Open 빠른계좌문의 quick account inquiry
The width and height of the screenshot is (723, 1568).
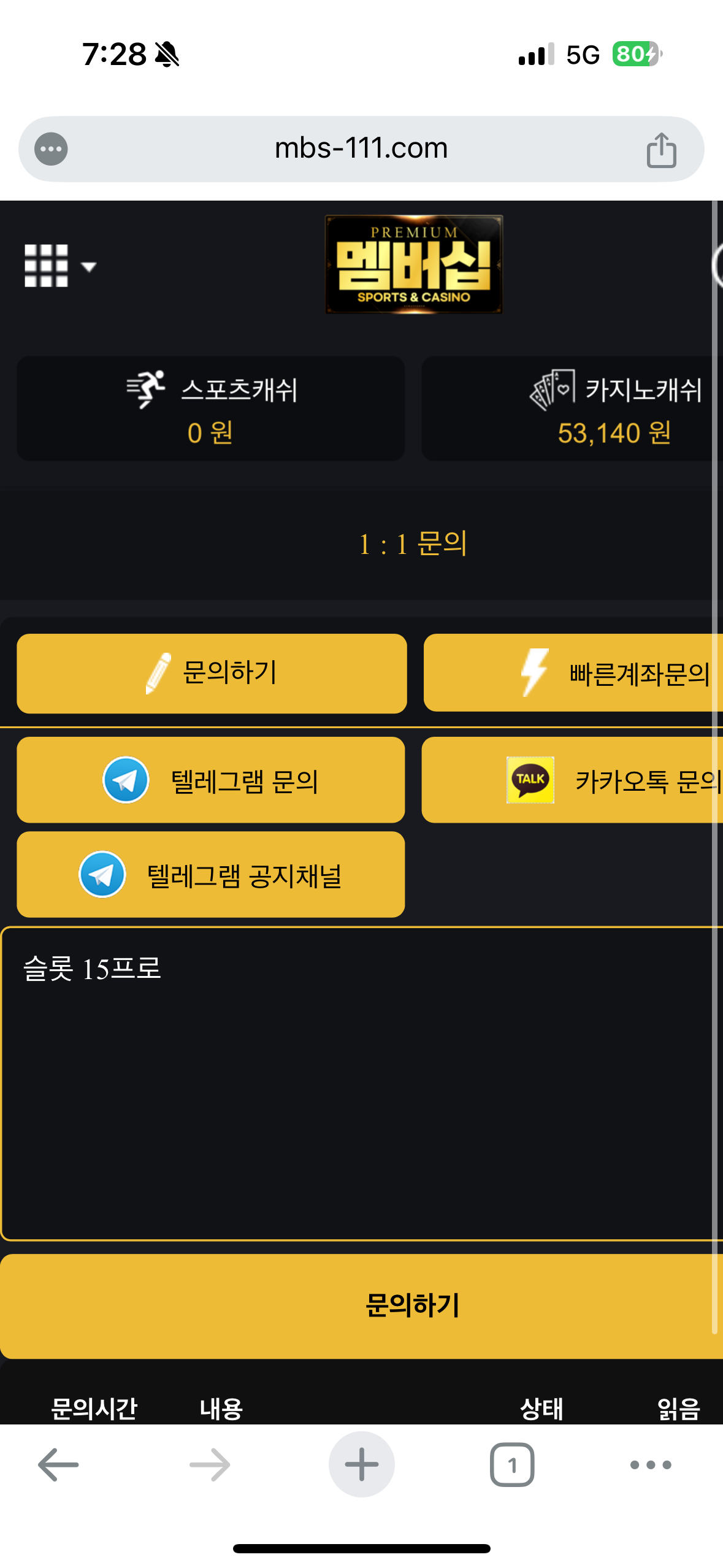point(573,673)
